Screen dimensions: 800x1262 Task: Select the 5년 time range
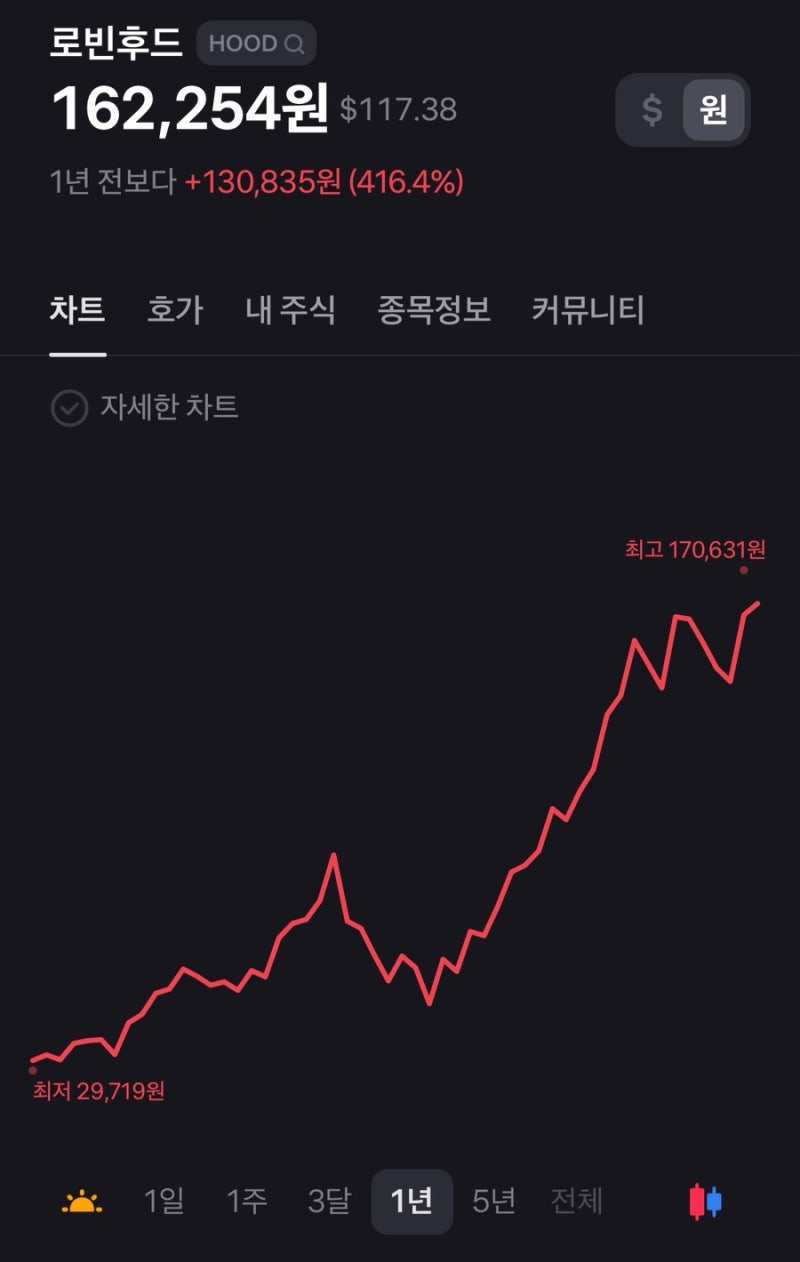point(493,1201)
